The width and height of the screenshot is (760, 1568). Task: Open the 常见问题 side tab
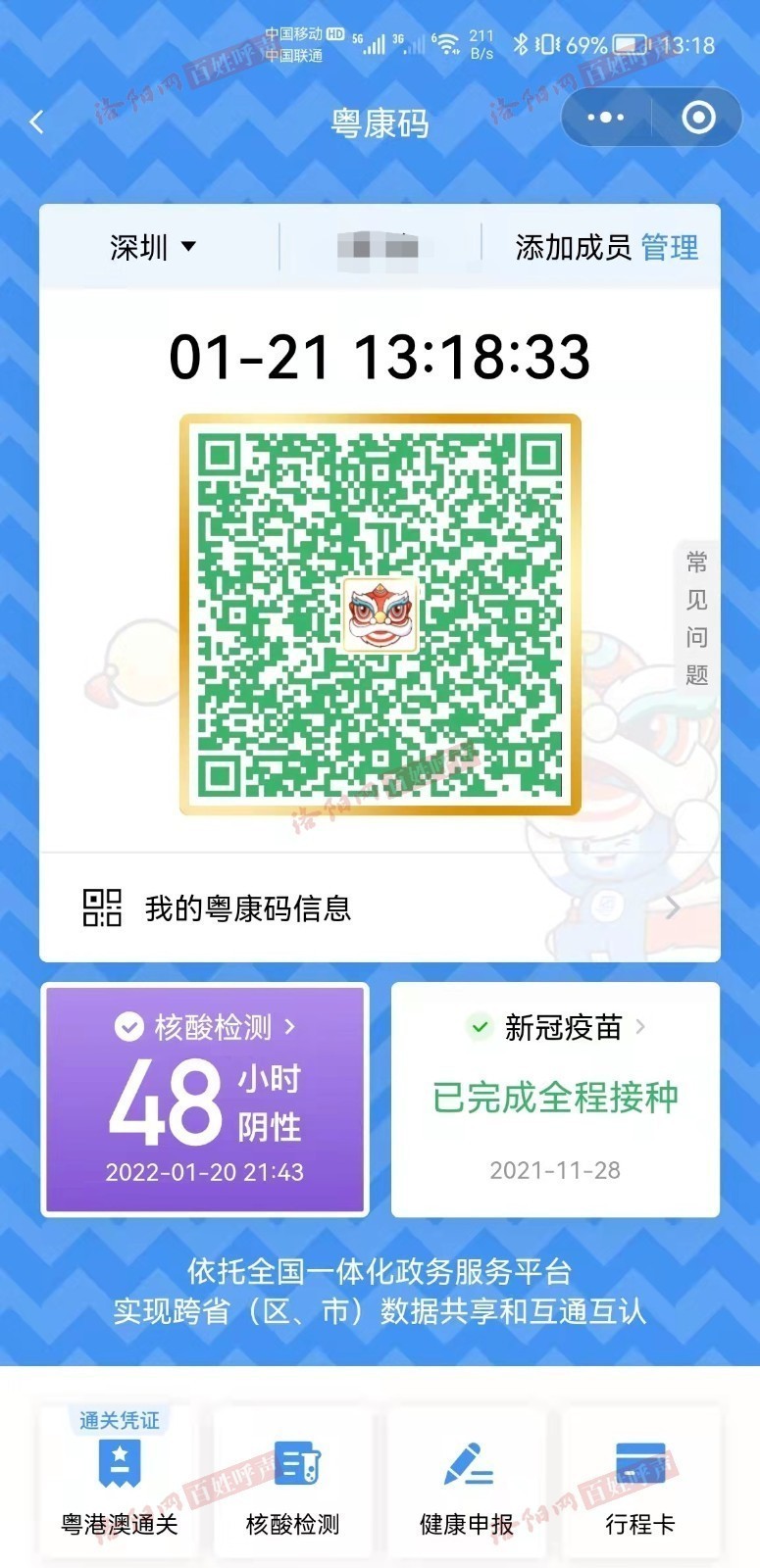tap(696, 617)
